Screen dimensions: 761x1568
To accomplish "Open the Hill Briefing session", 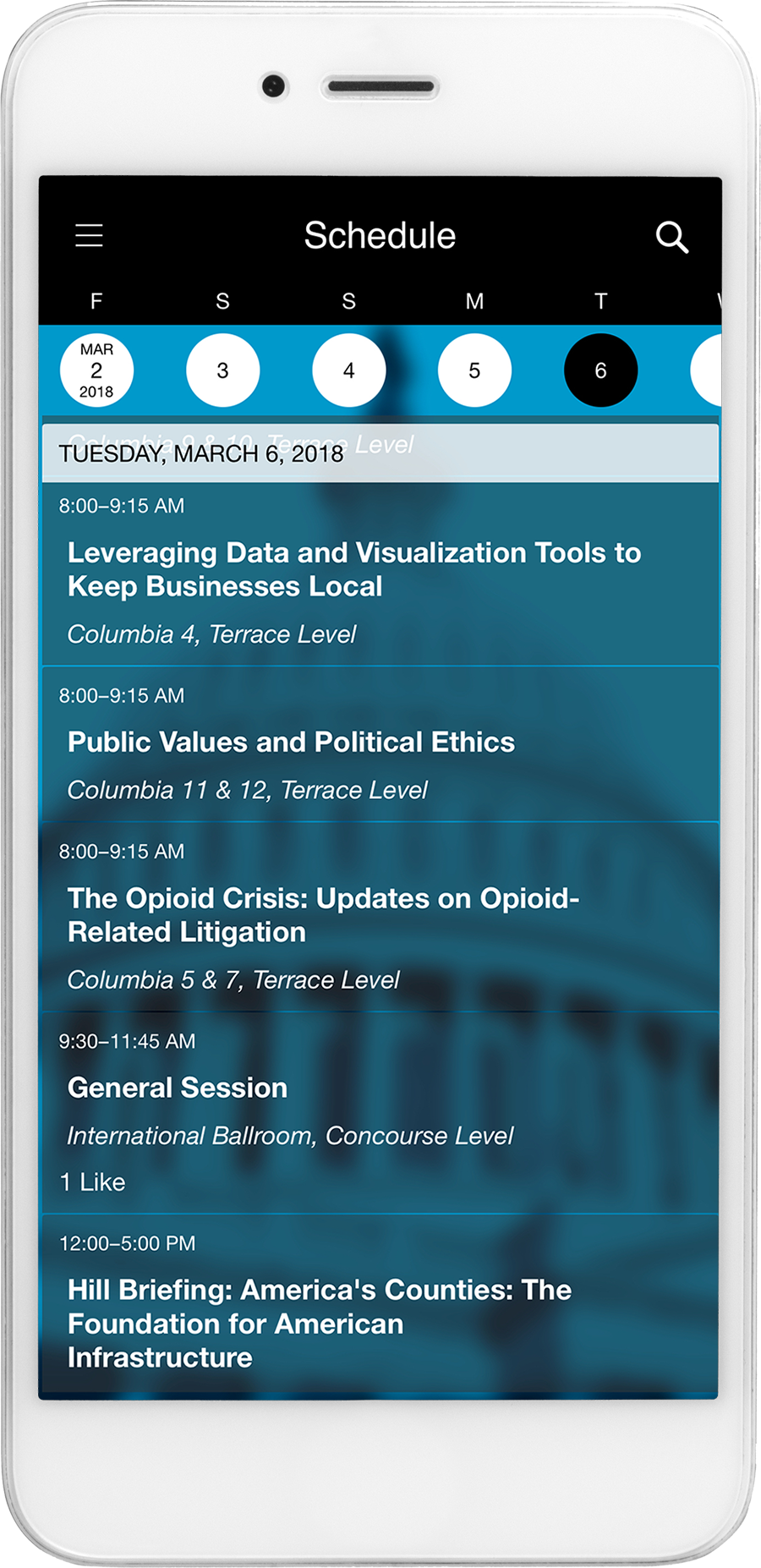I will click(x=380, y=1306).
